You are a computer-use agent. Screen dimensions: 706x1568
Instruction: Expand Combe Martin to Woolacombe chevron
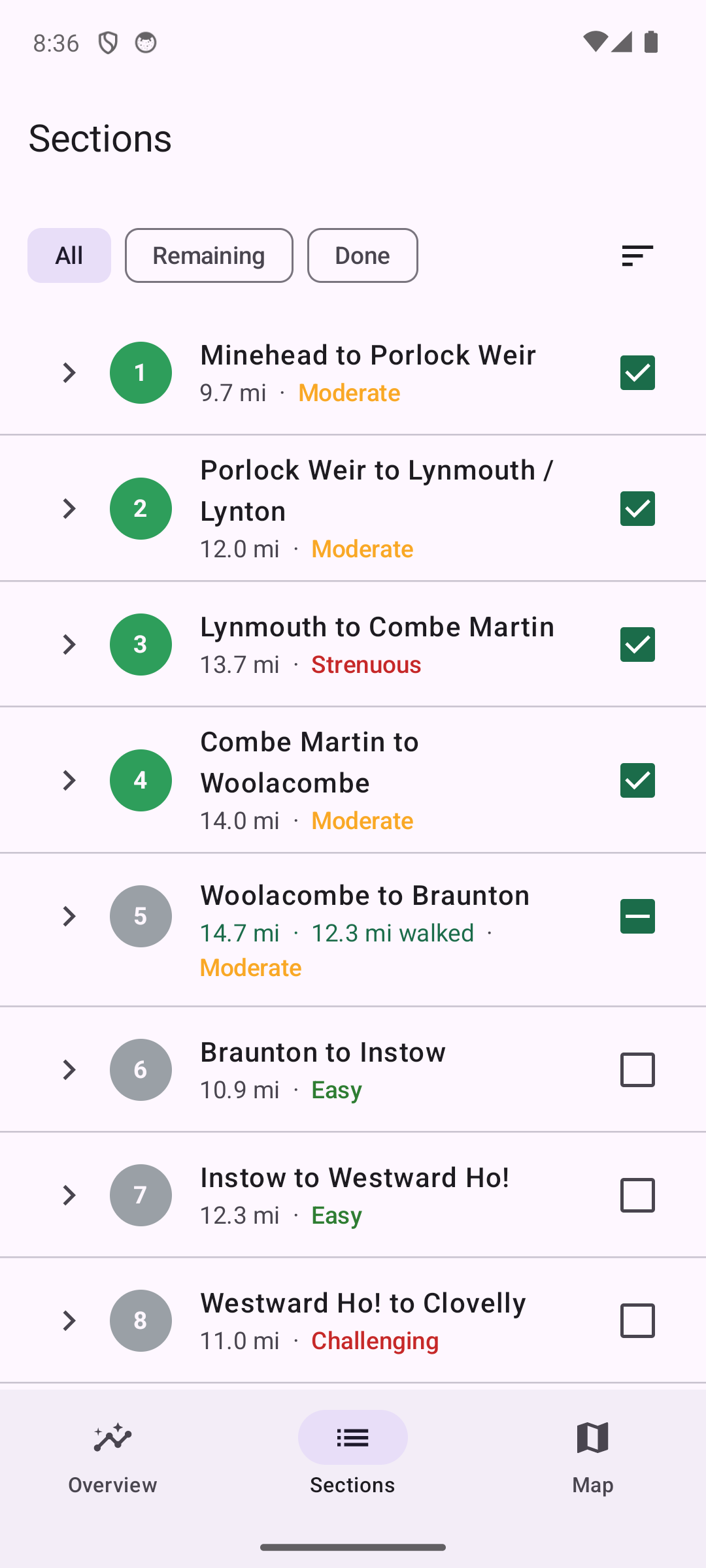pyautogui.click(x=69, y=780)
